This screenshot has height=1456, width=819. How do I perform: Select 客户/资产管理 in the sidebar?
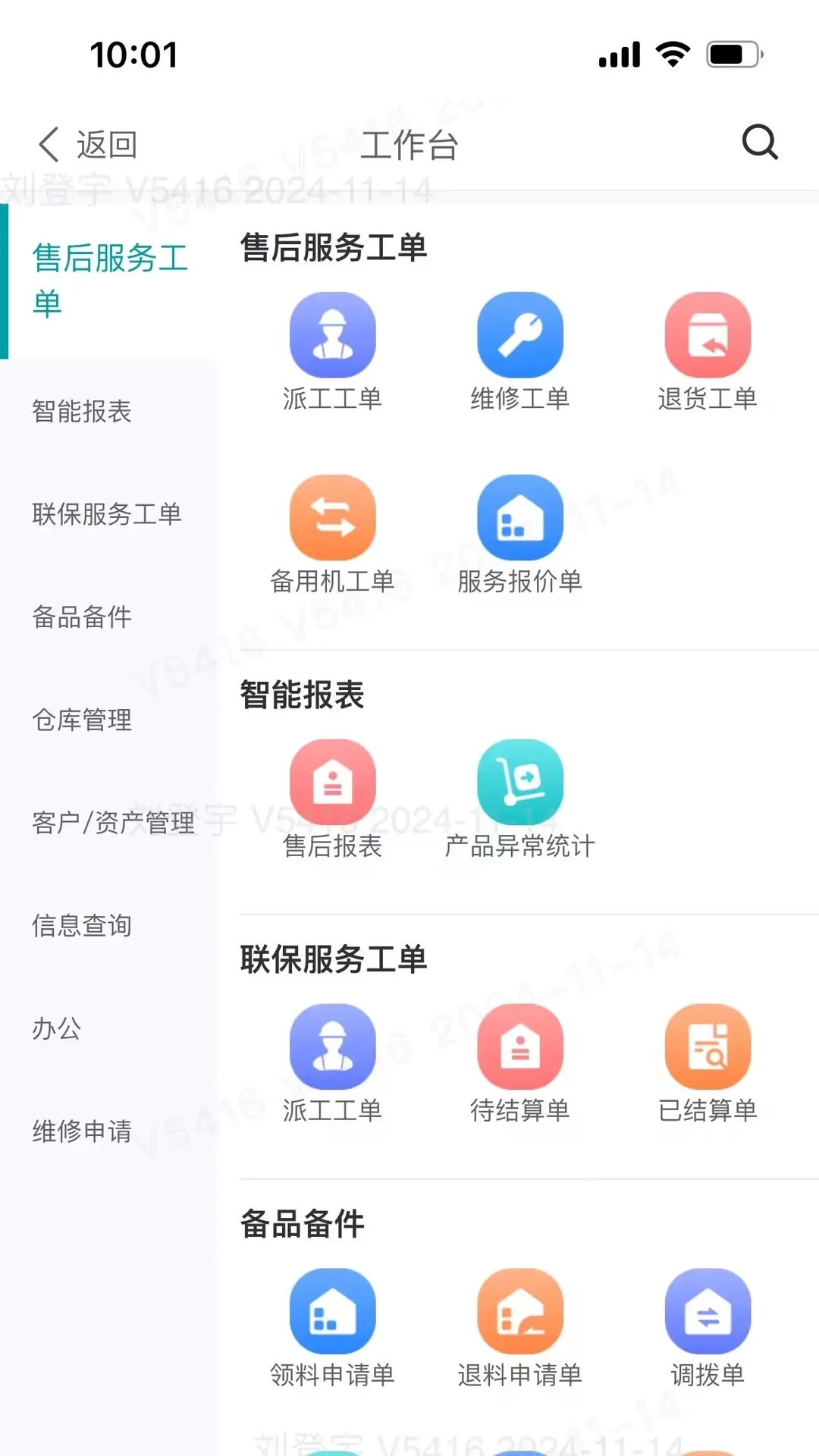click(112, 823)
